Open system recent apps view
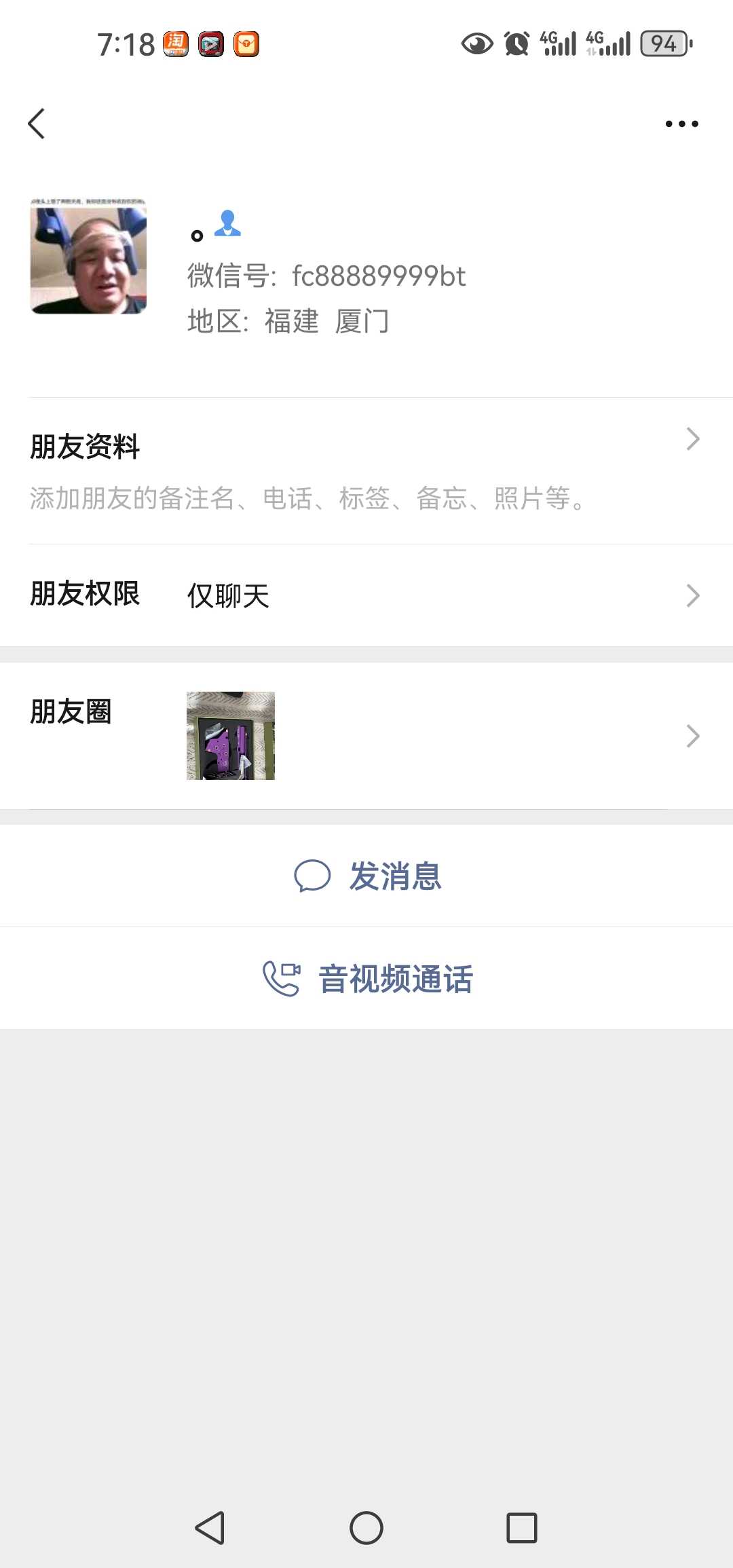The image size is (733, 1568). point(522,1528)
